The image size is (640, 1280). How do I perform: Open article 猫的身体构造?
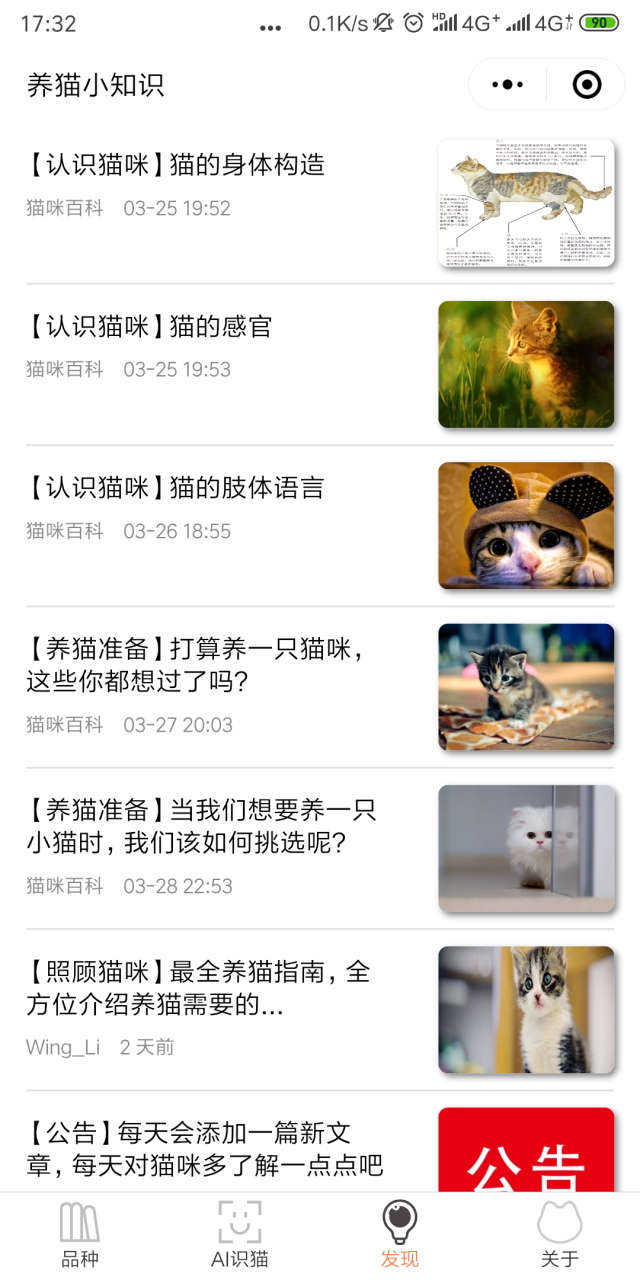click(x=320, y=203)
